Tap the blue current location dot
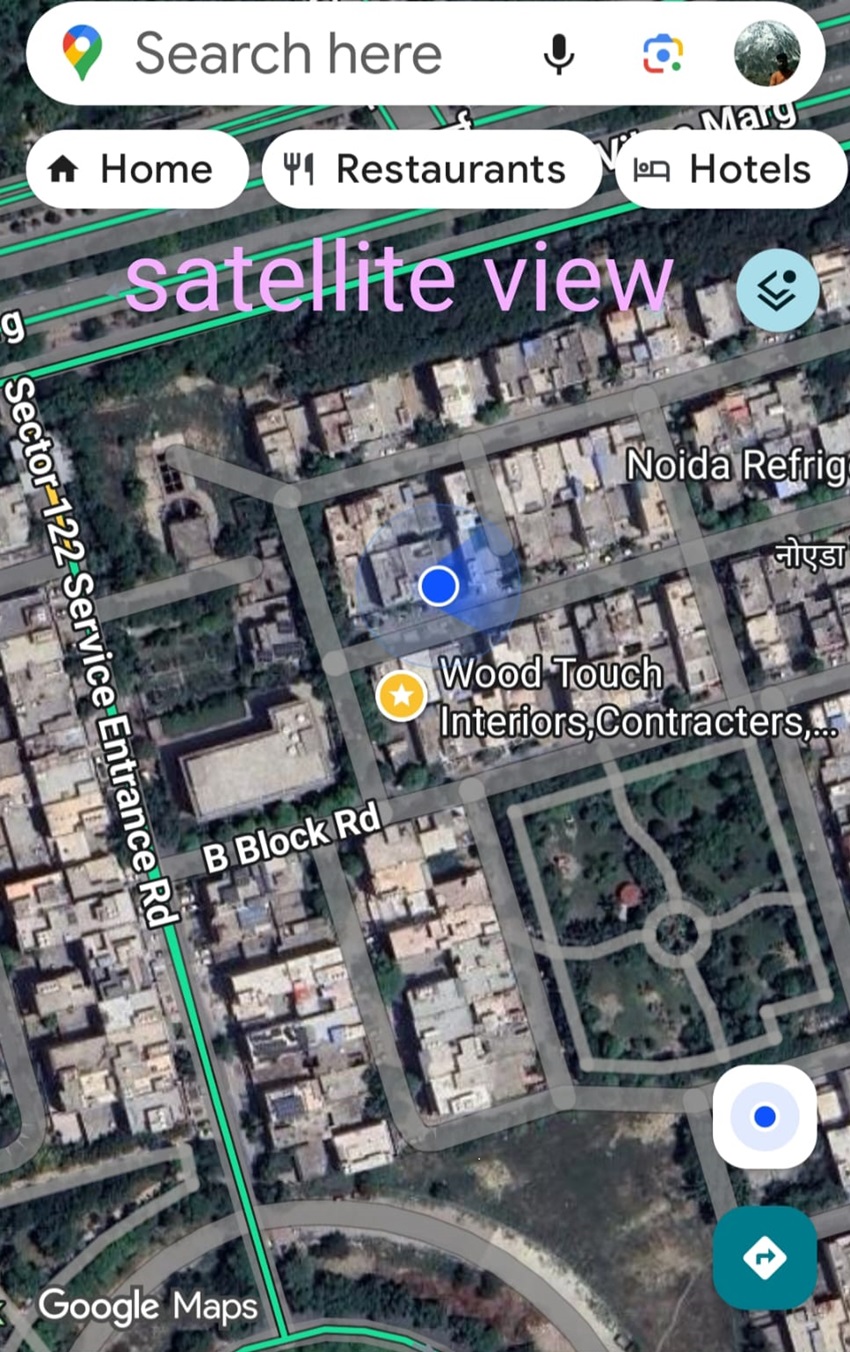Viewport: 850px width, 1352px height. coord(438,585)
